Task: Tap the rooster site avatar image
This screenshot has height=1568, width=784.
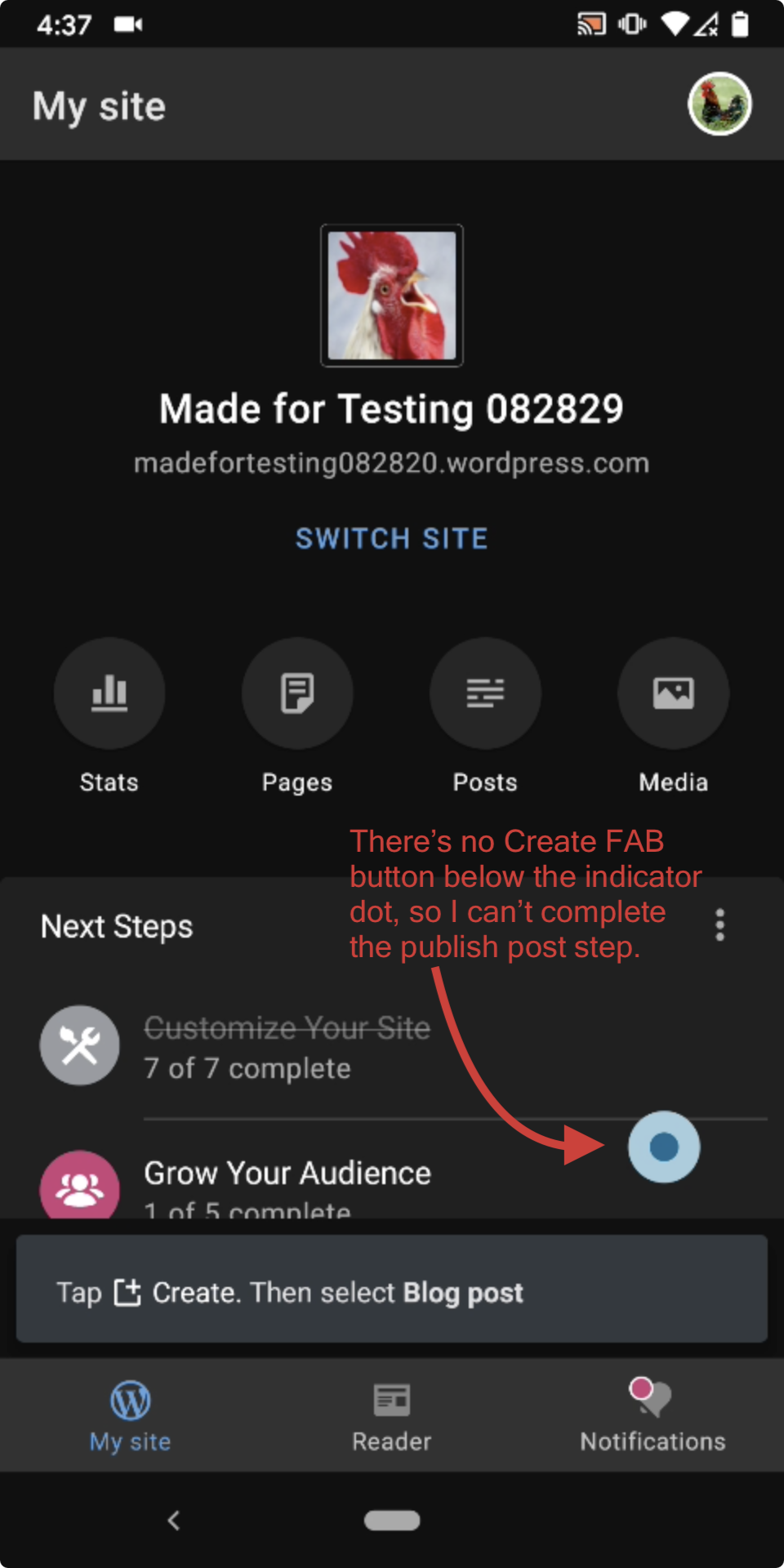Action: pos(391,296)
